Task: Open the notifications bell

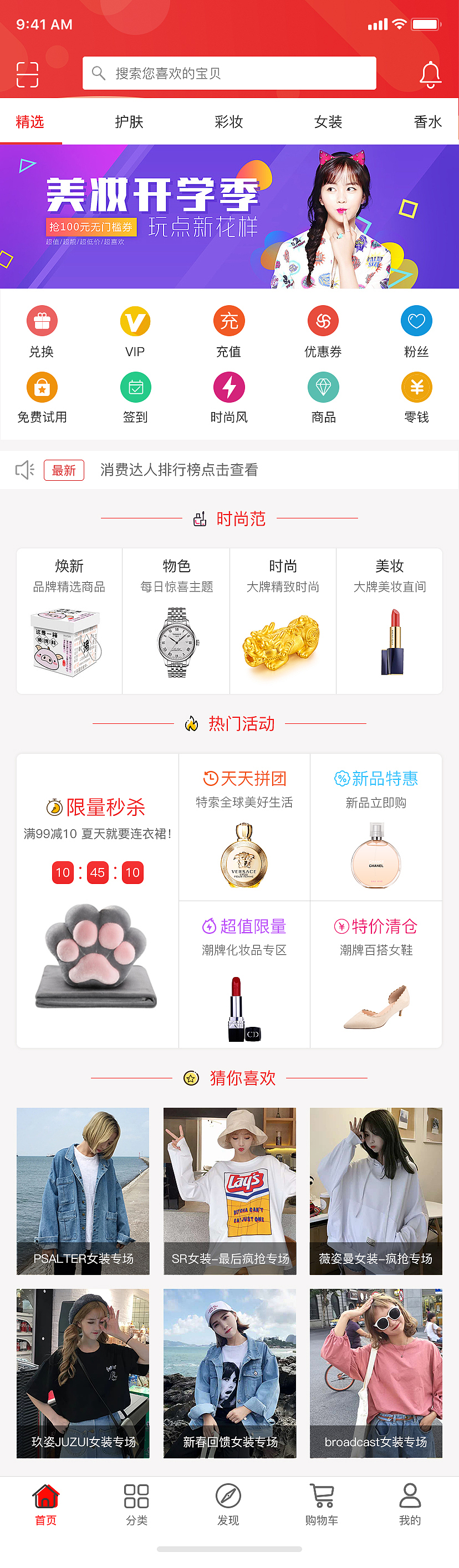Action: 430,74
